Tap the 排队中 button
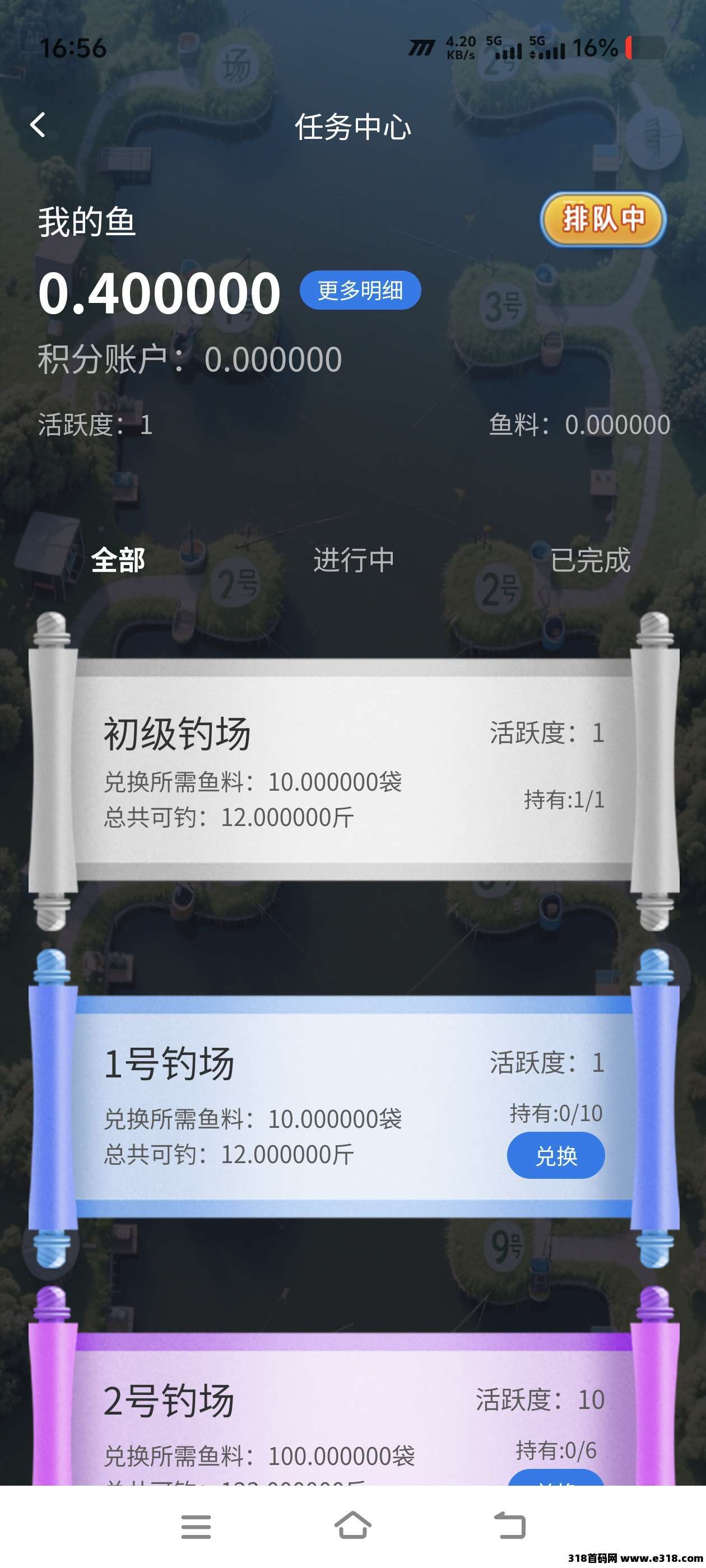This screenshot has height=1568, width=706. (x=602, y=219)
